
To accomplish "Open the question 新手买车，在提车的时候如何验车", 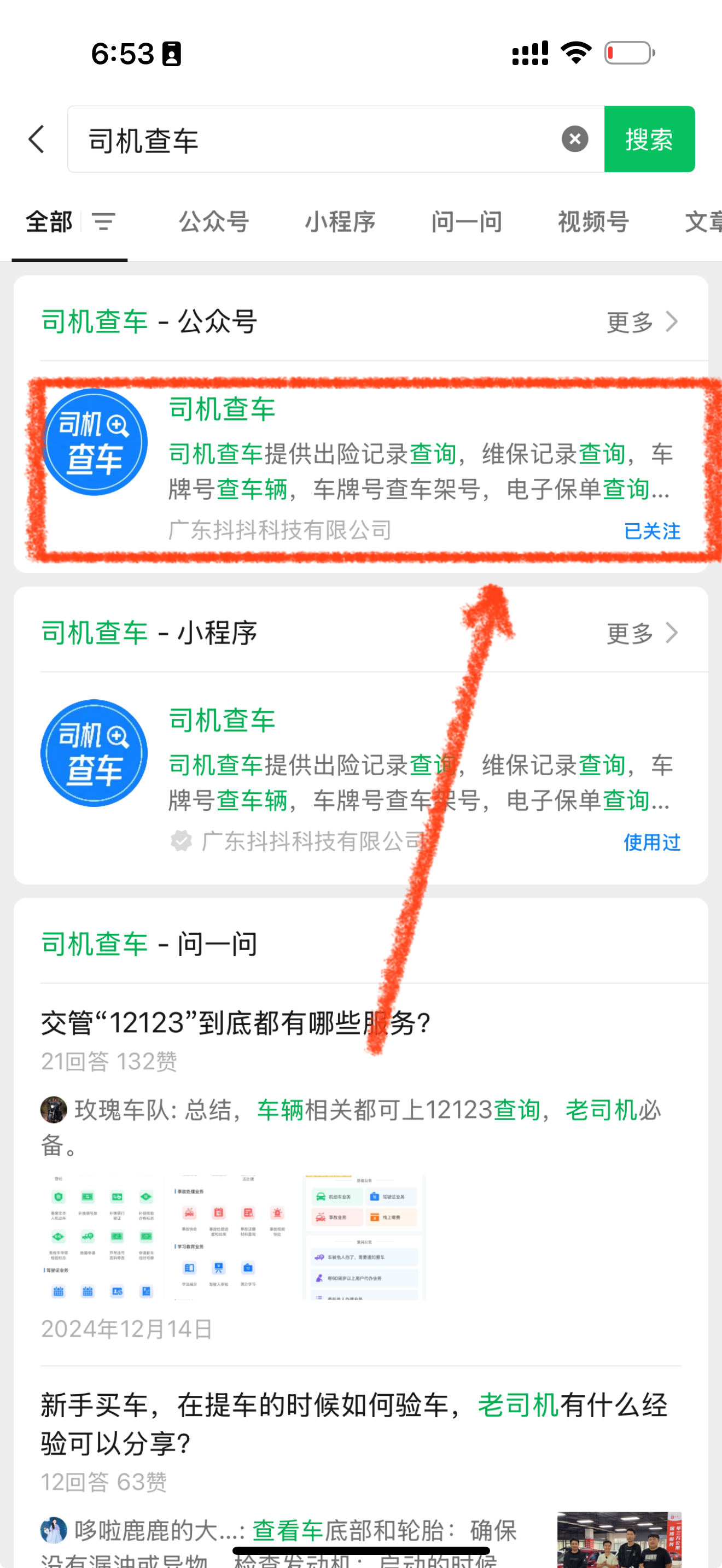I will click(353, 1423).
